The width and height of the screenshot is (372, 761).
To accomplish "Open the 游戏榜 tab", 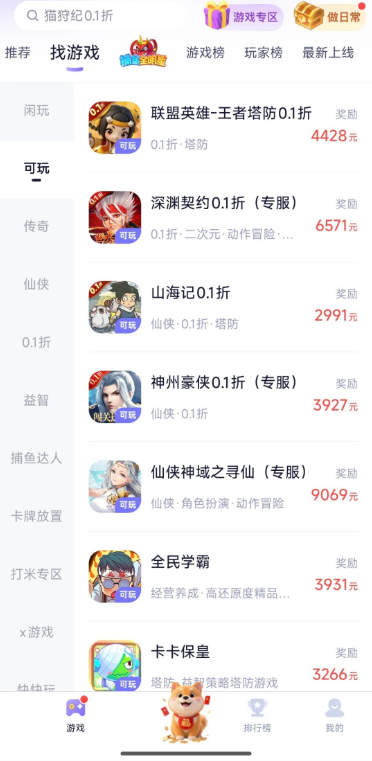I will [205, 53].
